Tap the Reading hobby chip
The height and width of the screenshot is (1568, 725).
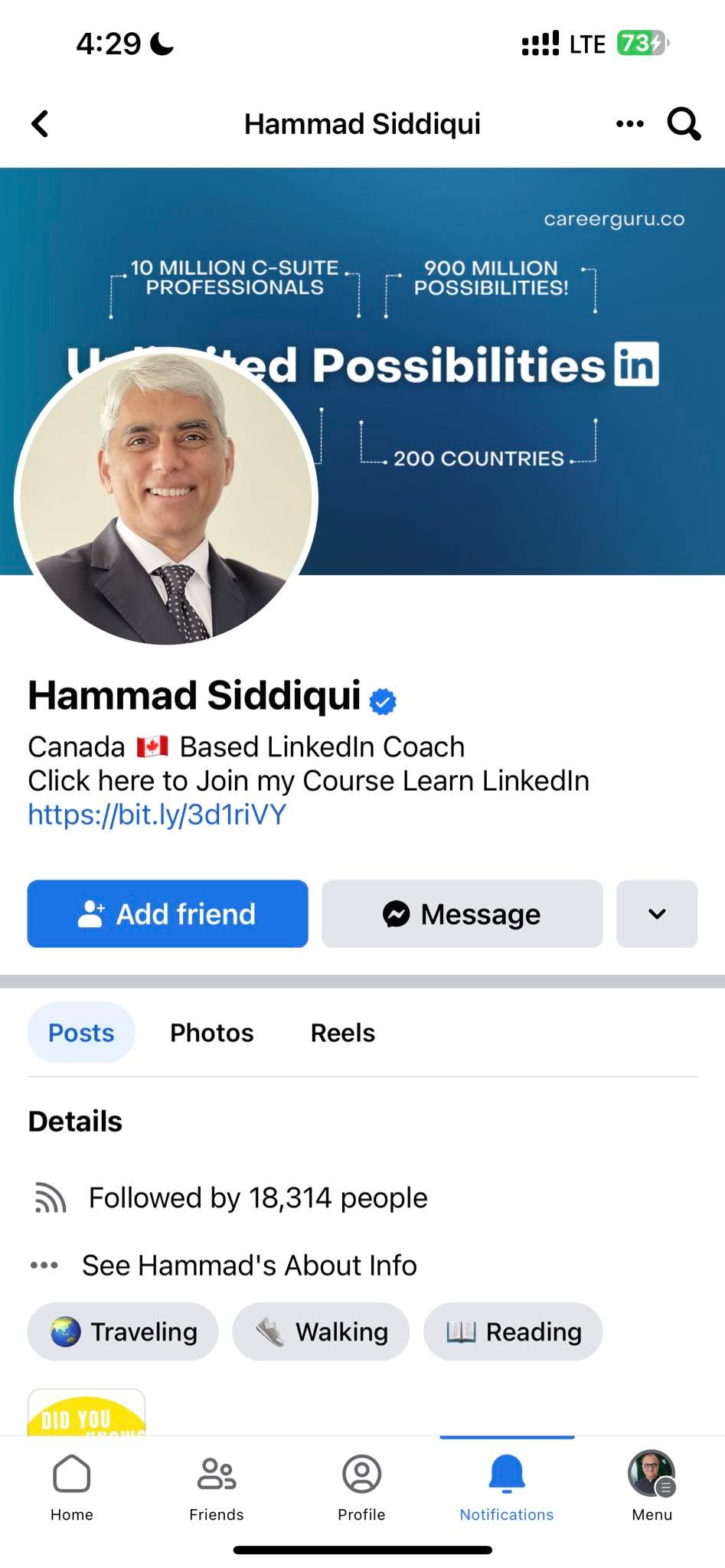coord(513,1331)
